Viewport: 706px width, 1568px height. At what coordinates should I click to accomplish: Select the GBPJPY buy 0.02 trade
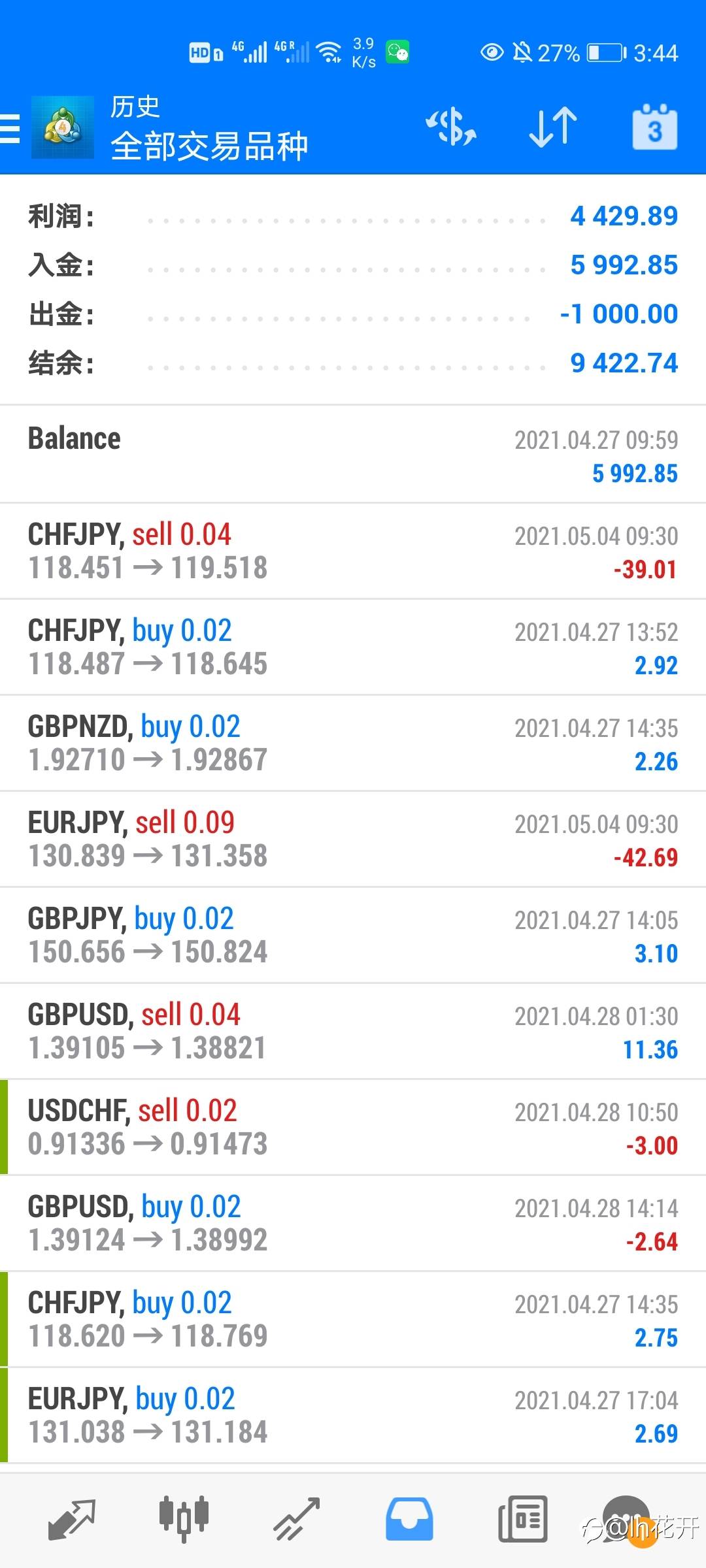(x=353, y=935)
